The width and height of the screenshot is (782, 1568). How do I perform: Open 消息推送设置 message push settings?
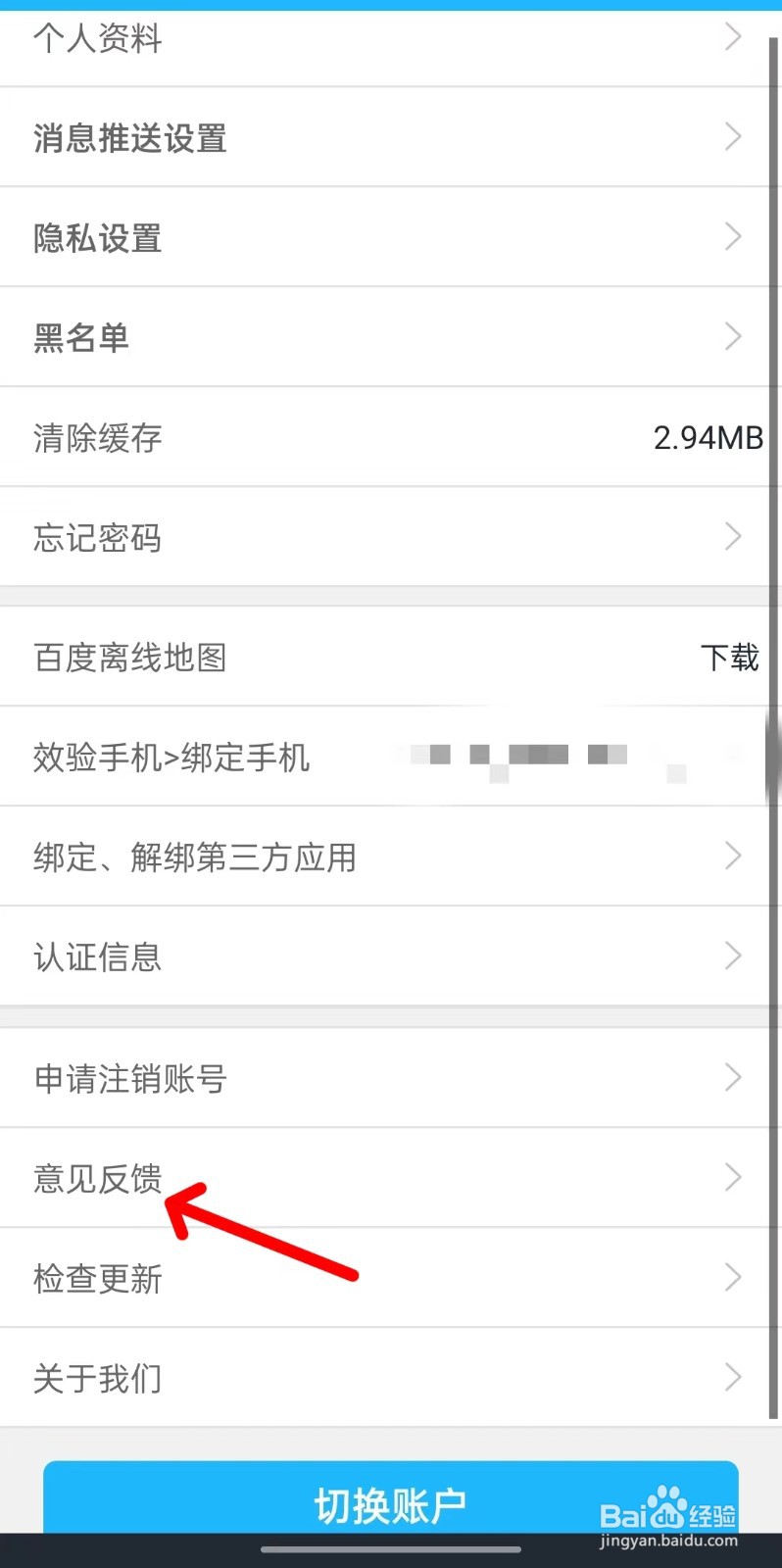click(129, 139)
